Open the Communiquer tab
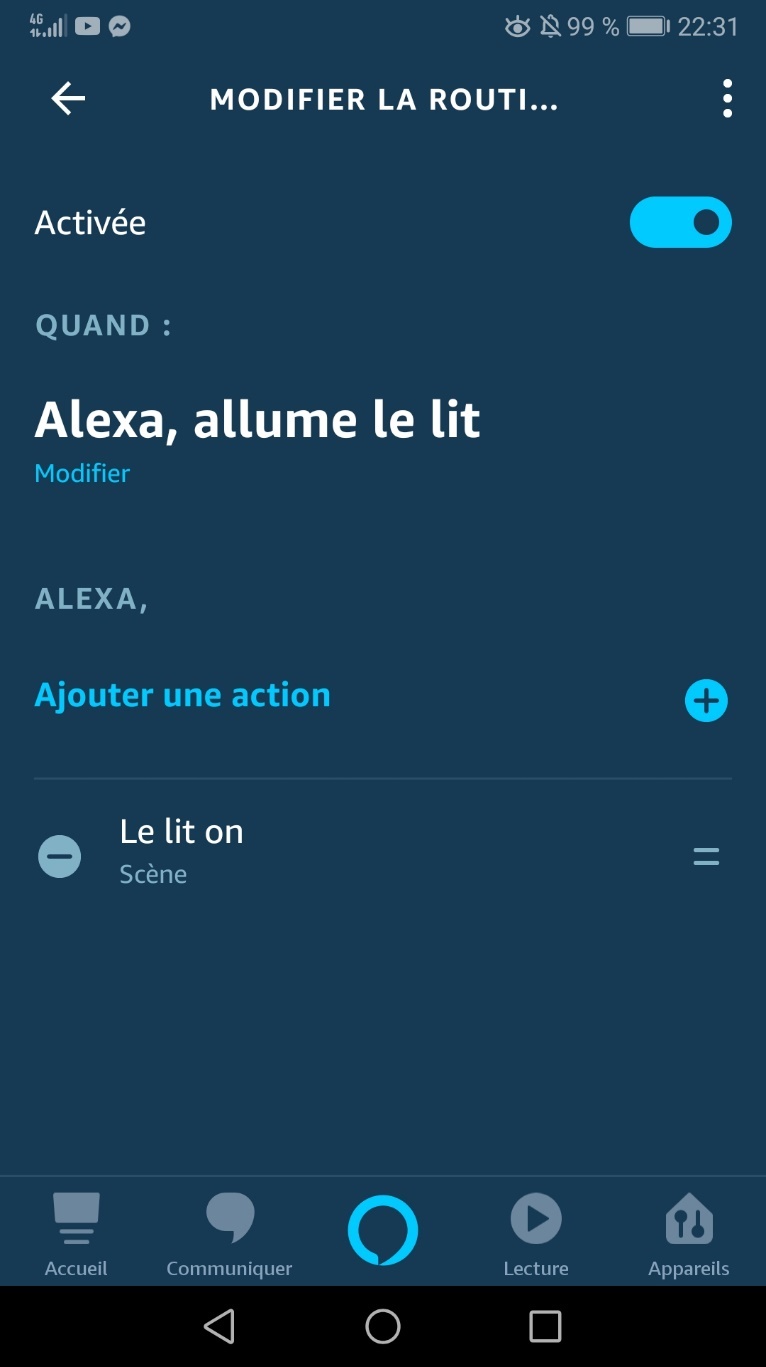 (229, 1233)
